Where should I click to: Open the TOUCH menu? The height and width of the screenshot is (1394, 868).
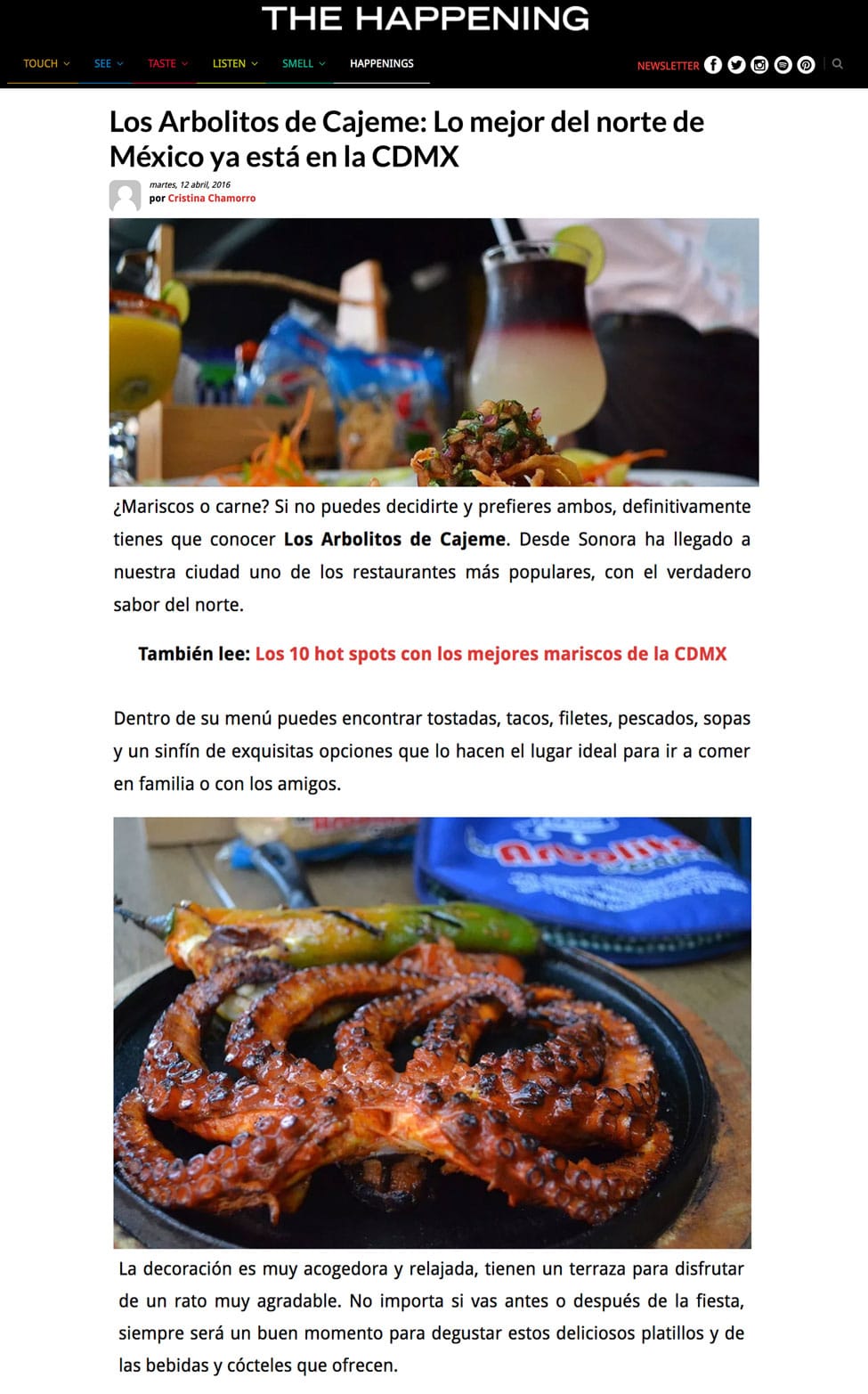pyautogui.click(x=46, y=64)
